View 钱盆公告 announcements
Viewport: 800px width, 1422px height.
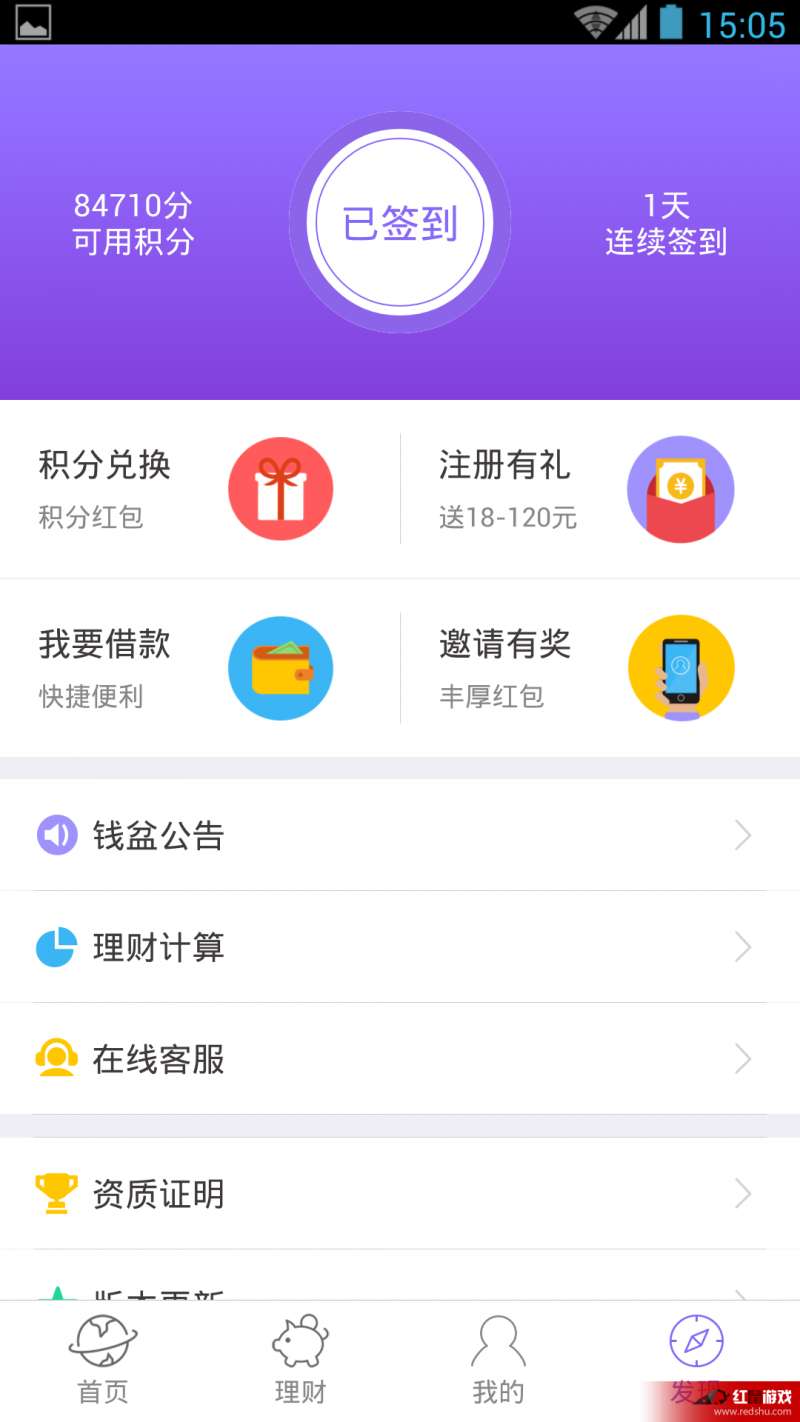coord(400,835)
